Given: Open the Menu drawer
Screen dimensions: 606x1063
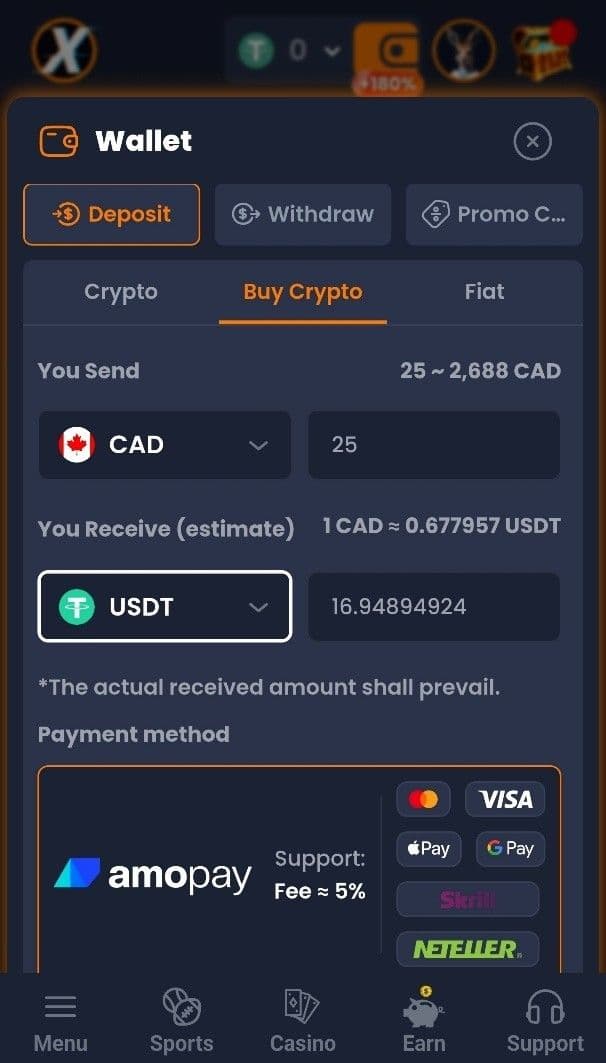Looking at the screenshot, I should coord(61,1024).
